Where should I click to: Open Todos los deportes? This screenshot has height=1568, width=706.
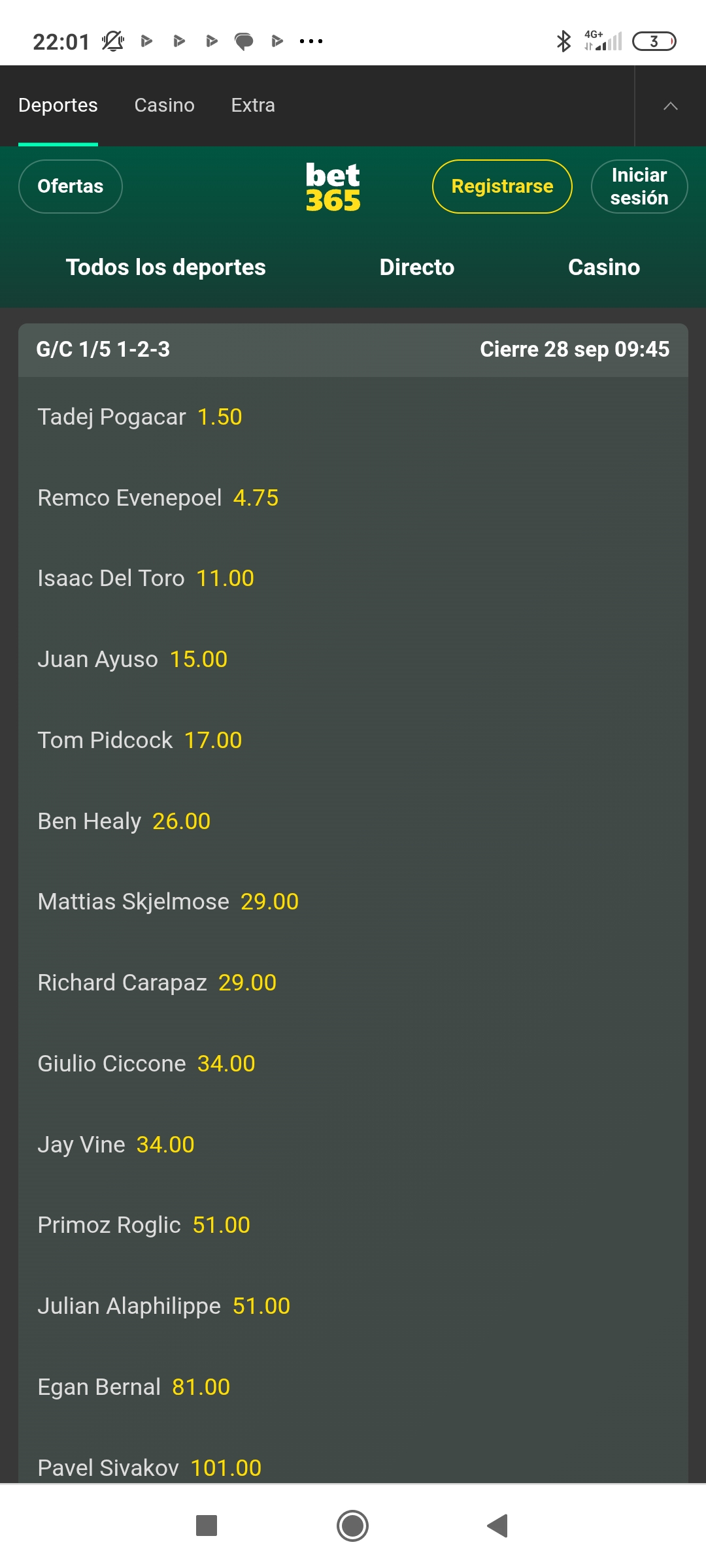pos(165,267)
